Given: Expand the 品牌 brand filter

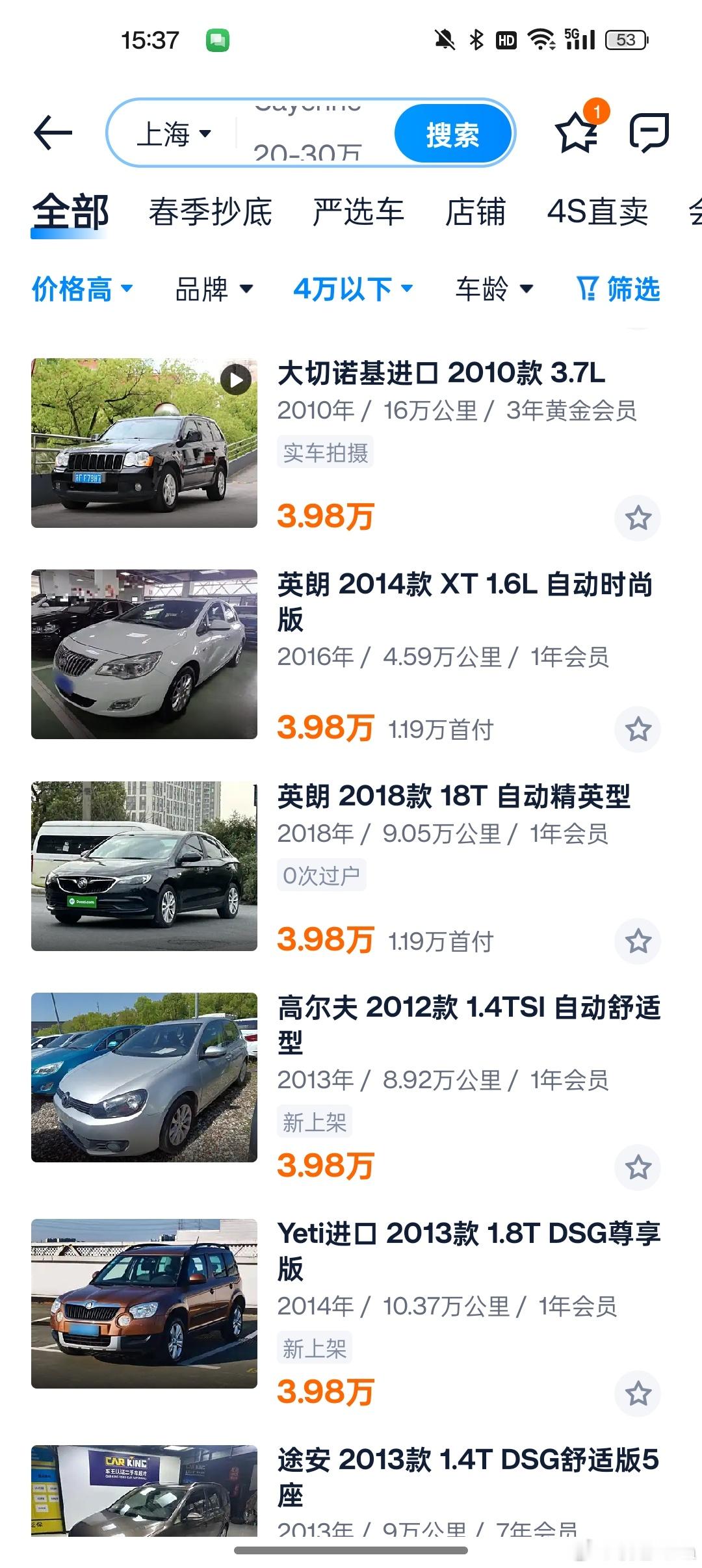Looking at the screenshot, I should pyautogui.click(x=214, y=289).
